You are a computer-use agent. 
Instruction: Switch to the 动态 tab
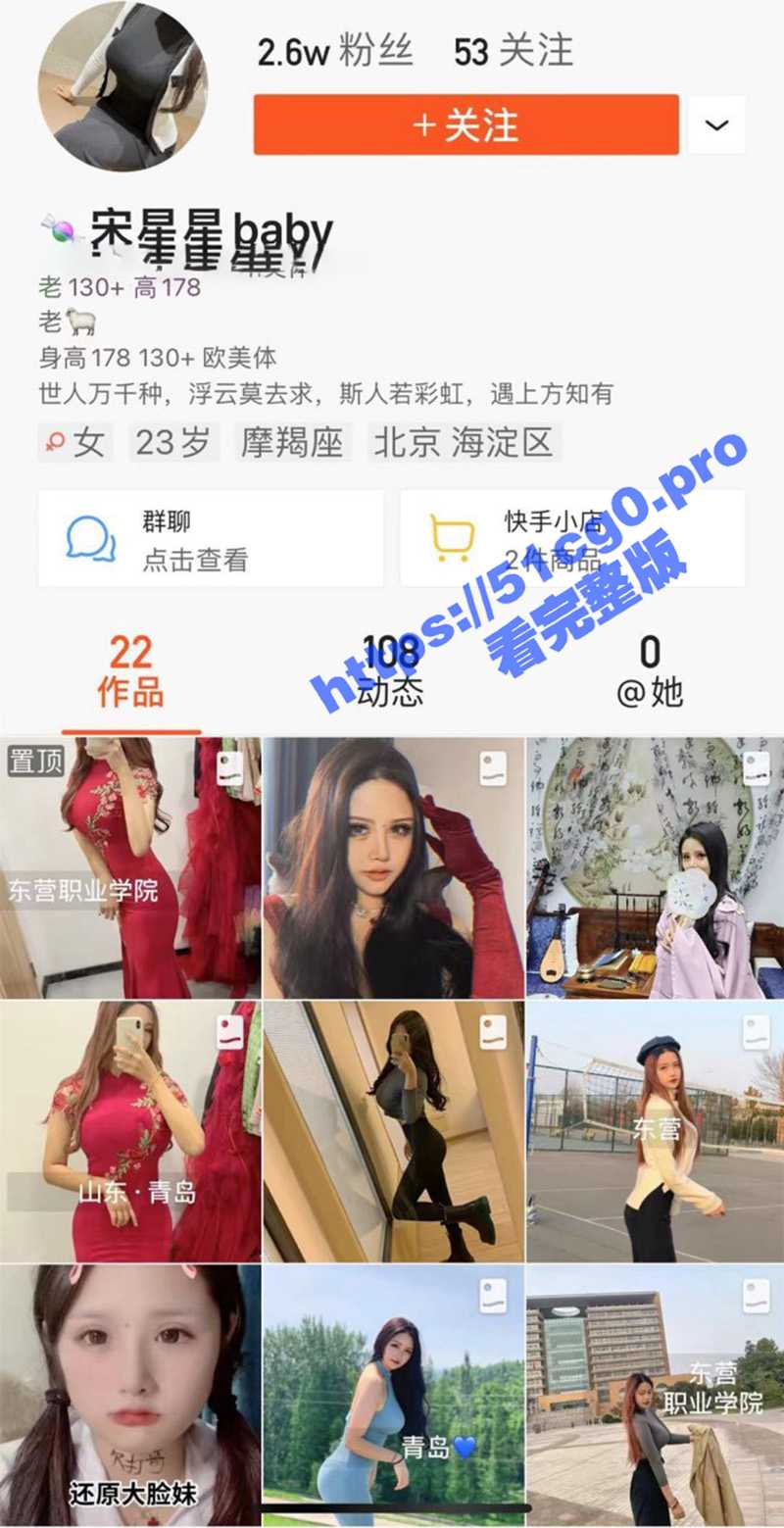click(x=391, y=671)
